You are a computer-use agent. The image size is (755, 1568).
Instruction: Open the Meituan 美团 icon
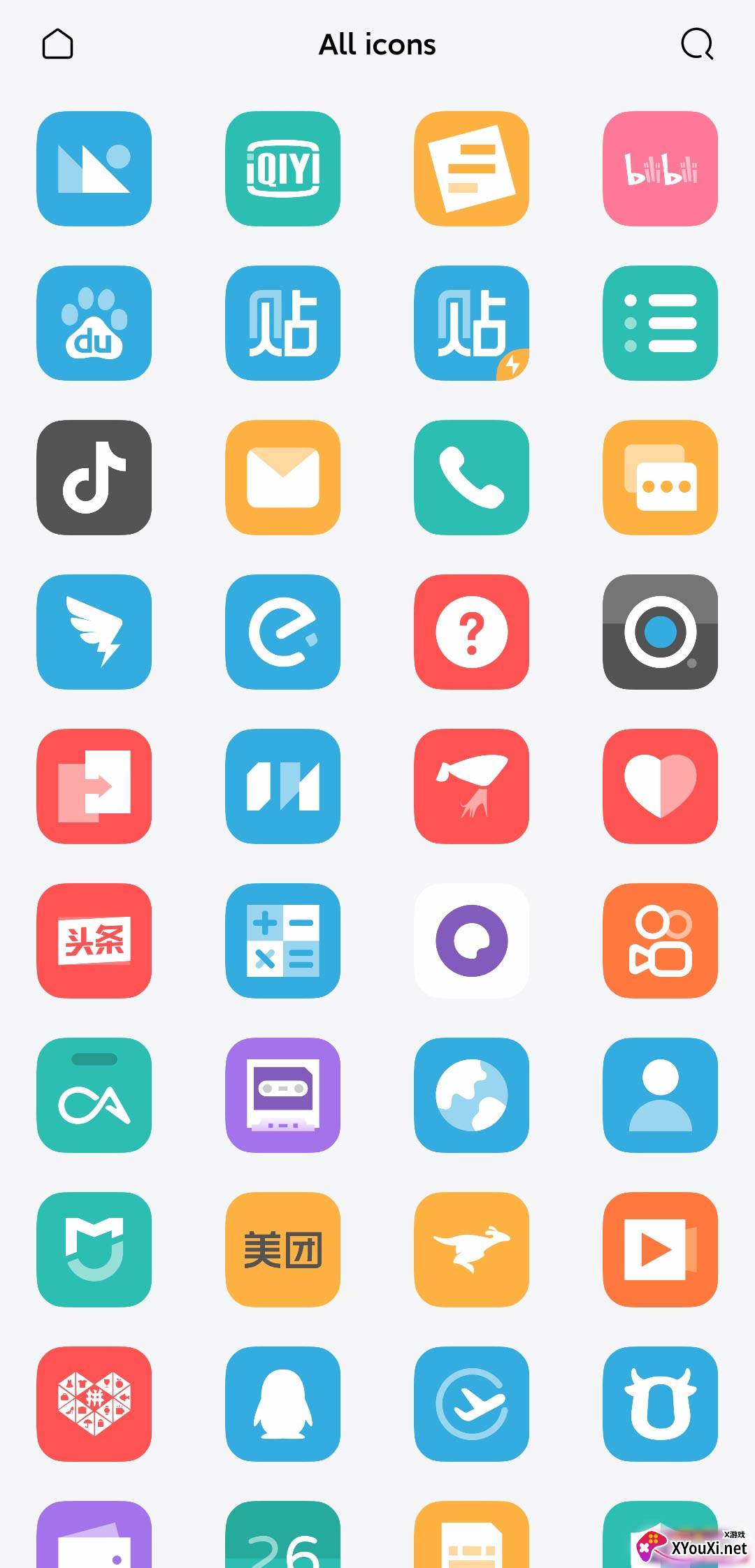pyautogui.click(x=282, y=1249)
